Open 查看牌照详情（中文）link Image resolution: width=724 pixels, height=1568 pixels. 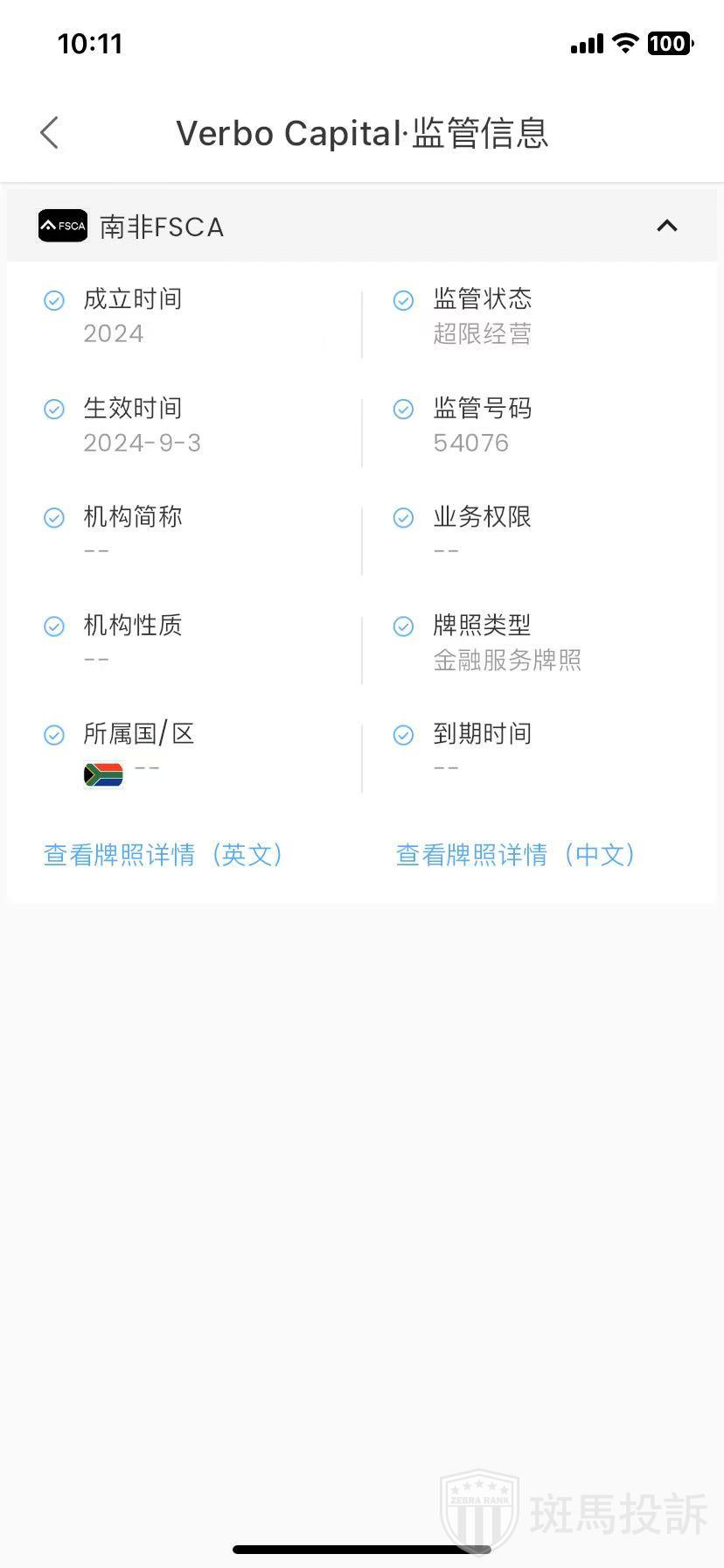[x=516, y=855]
